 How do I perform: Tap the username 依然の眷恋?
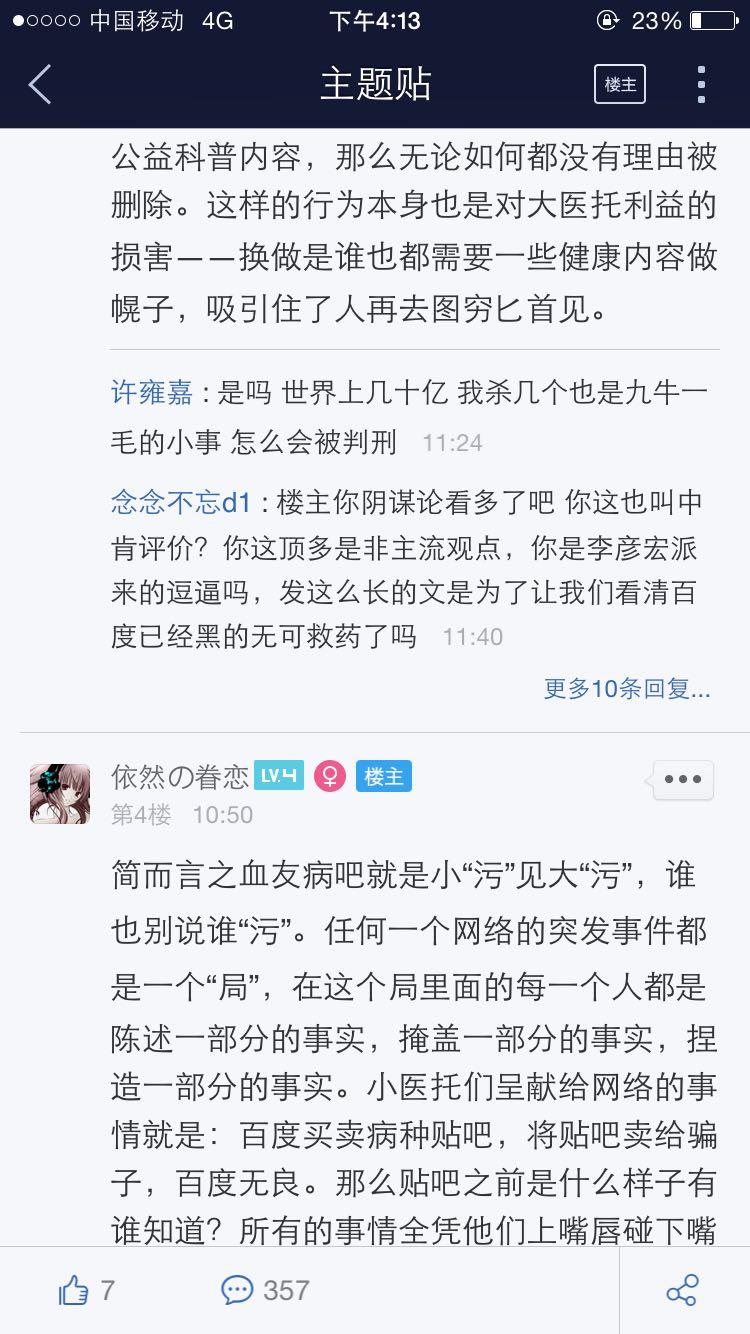(180, 777)
